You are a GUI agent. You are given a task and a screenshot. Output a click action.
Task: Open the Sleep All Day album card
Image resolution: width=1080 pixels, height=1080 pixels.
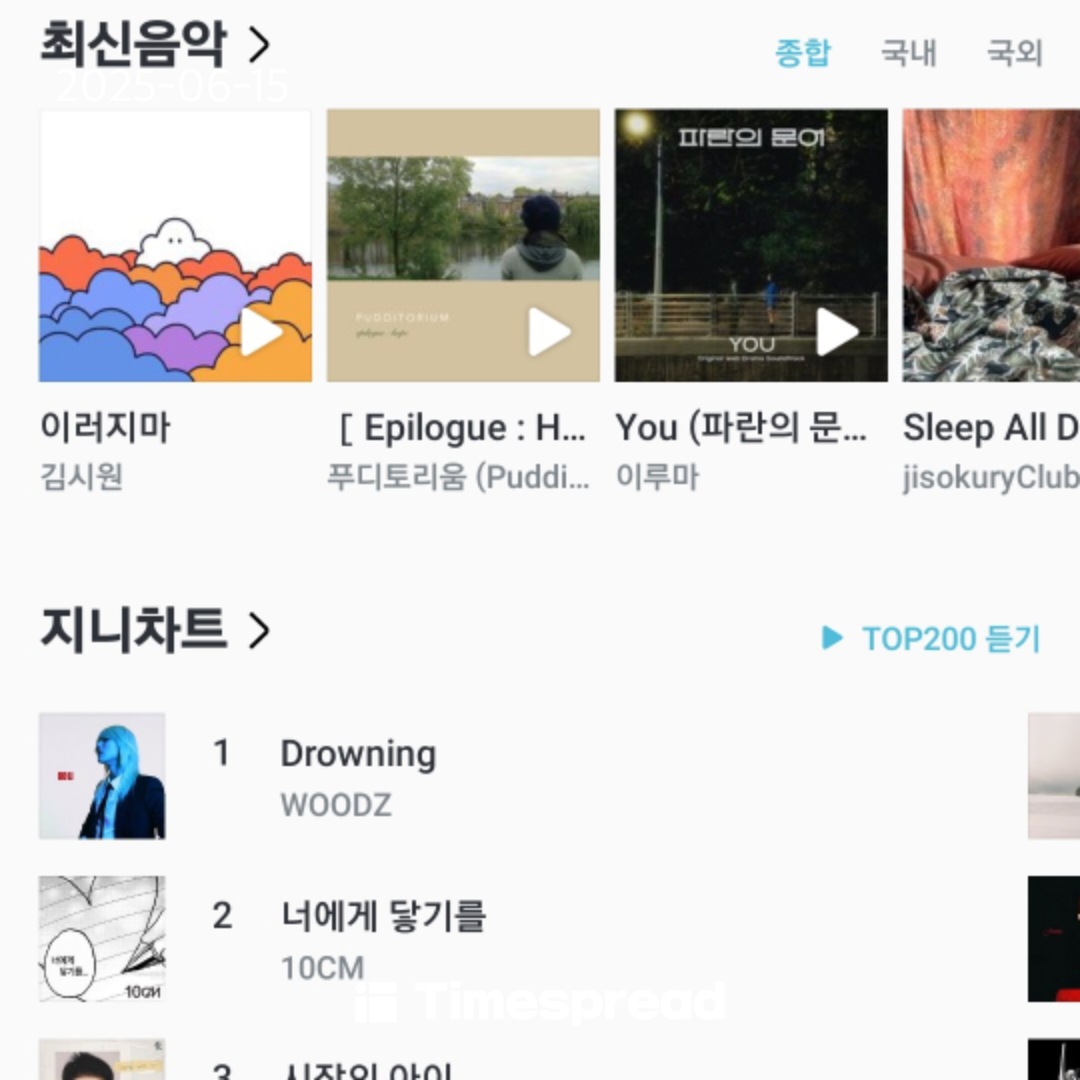tap(990, 246)
